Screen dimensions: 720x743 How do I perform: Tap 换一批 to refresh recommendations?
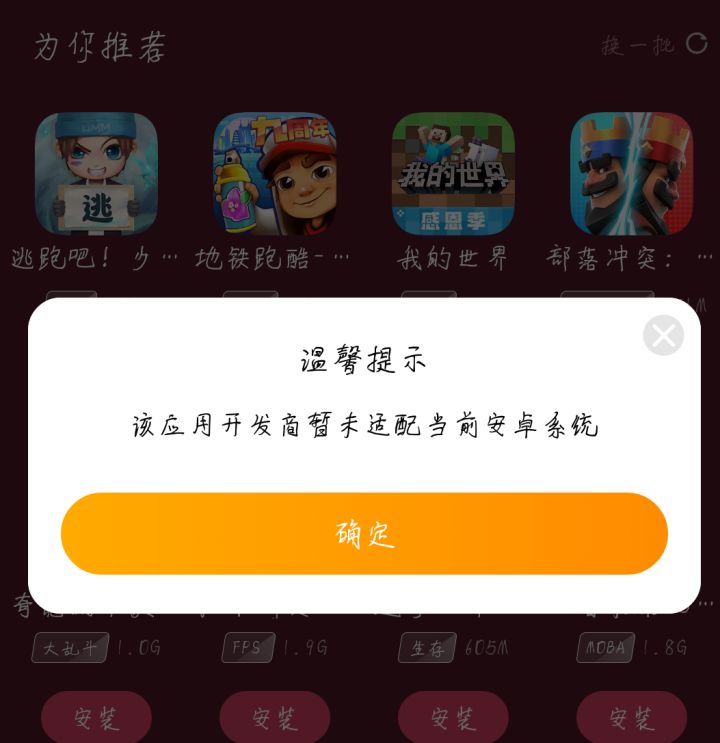633,44
